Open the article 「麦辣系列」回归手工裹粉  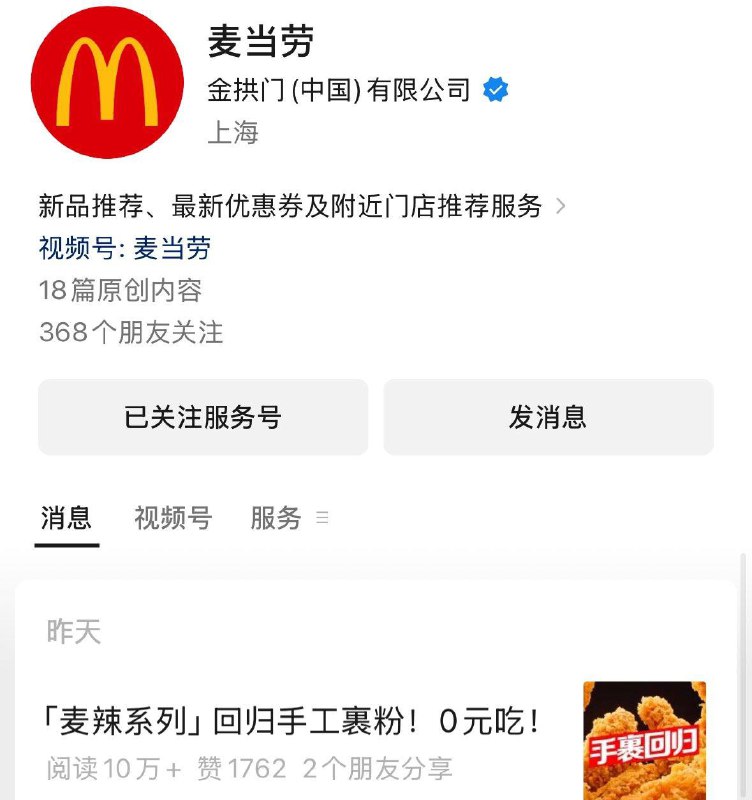pos(290,712)
